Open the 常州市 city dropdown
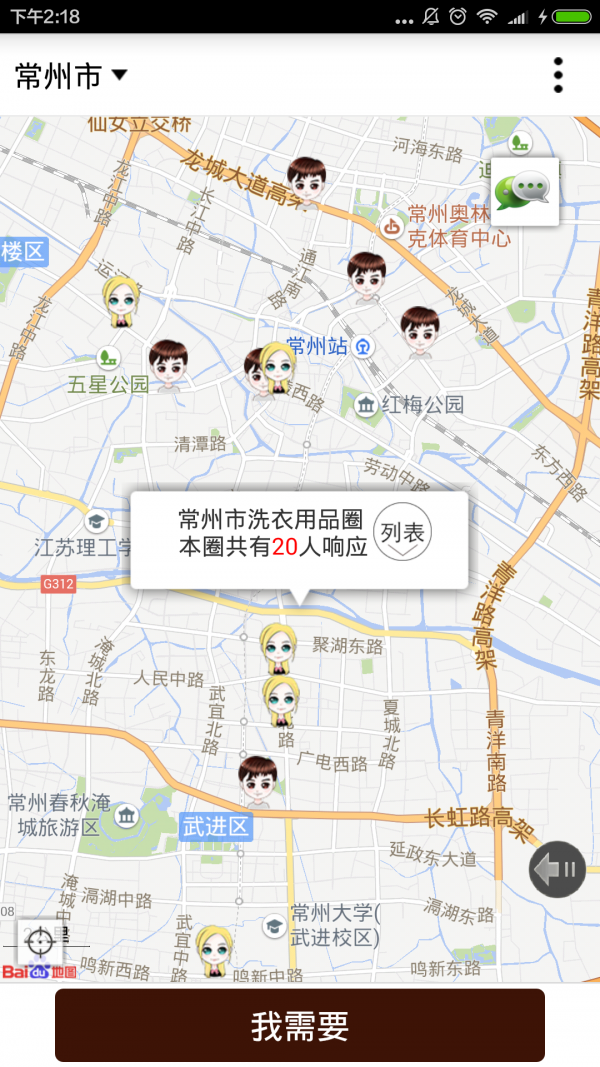The width and height of the screenshot is (600, 1067). (72, 75)
